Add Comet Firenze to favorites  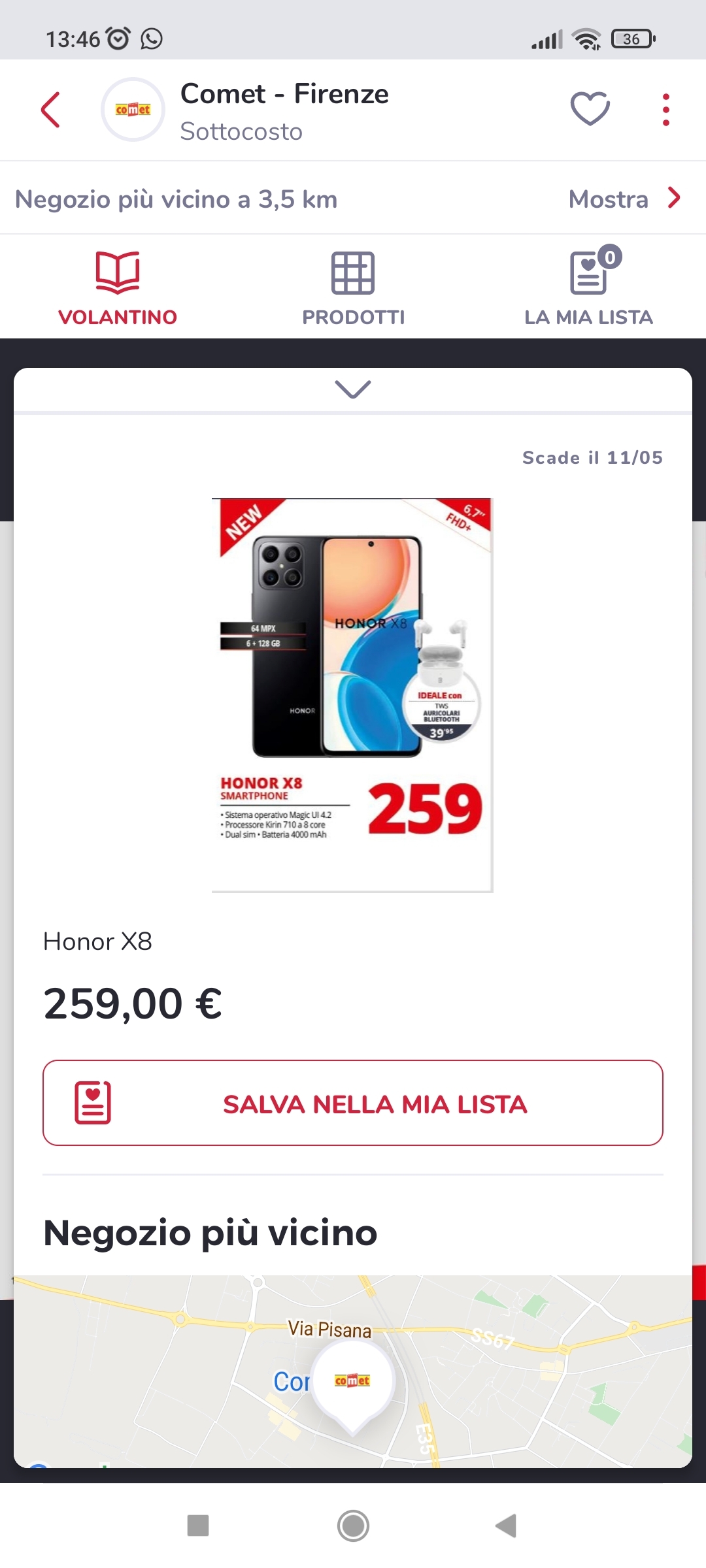pos(590,108)
